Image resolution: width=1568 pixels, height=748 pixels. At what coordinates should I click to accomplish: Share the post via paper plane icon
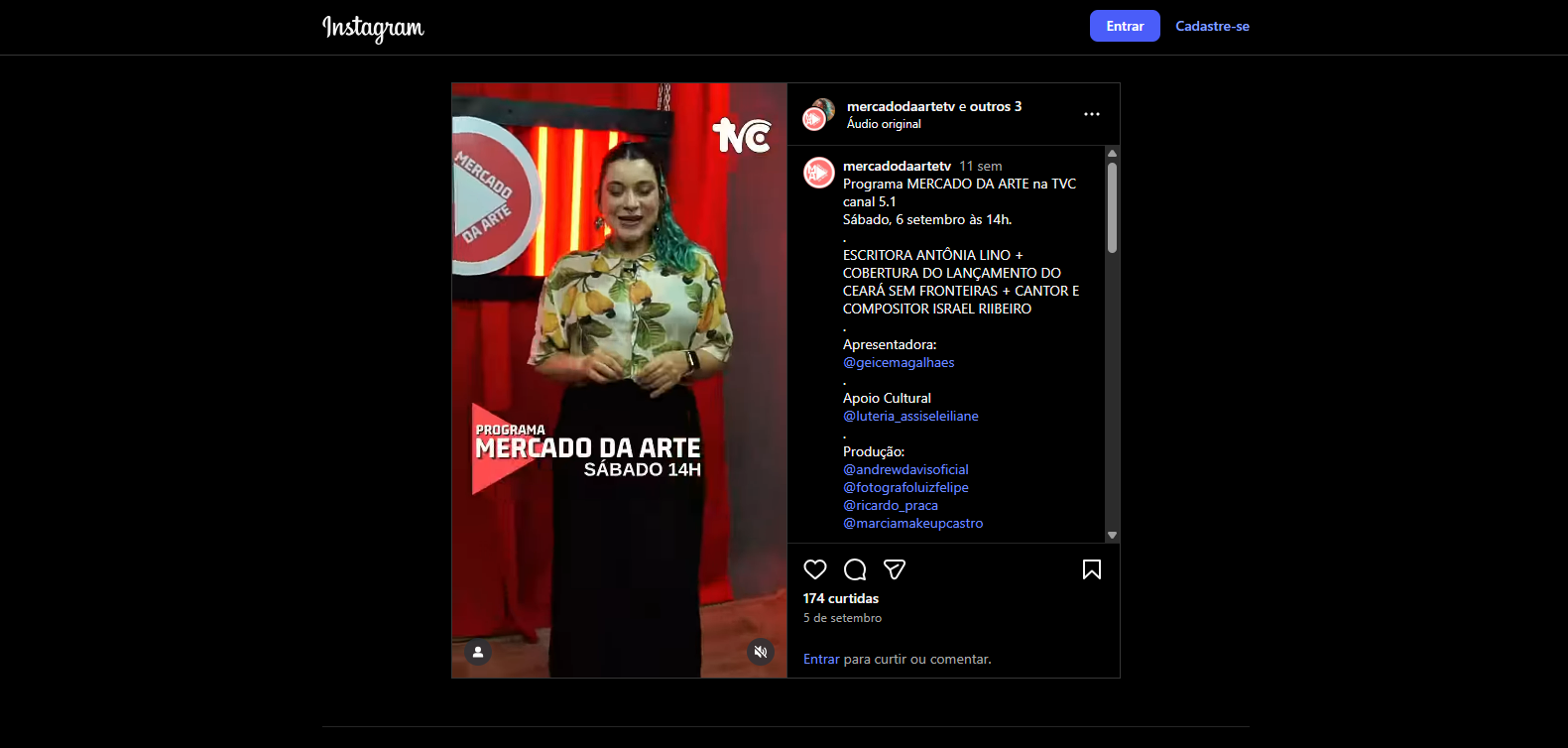pos(895,569)
